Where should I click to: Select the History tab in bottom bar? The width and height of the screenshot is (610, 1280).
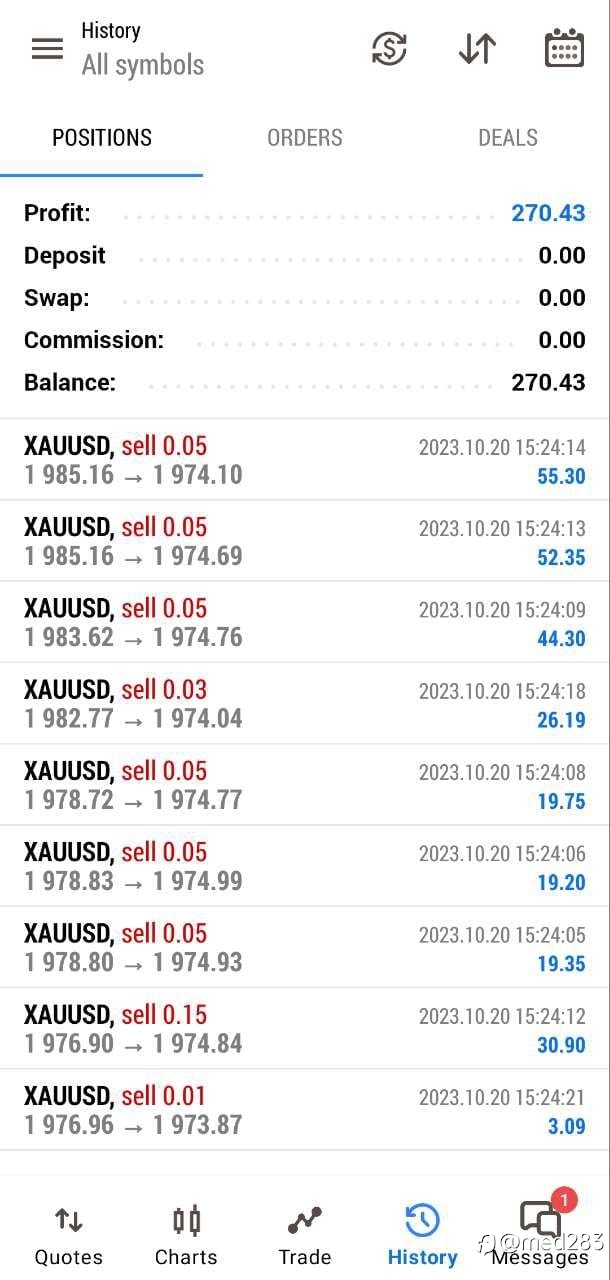422,1236
